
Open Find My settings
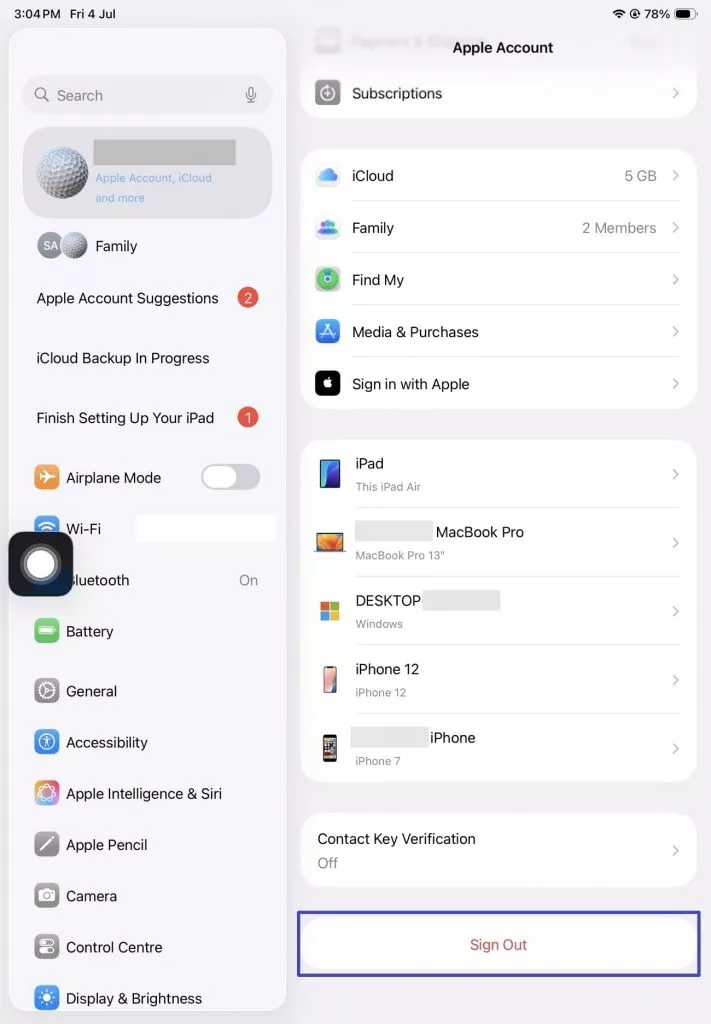(498, 280)
